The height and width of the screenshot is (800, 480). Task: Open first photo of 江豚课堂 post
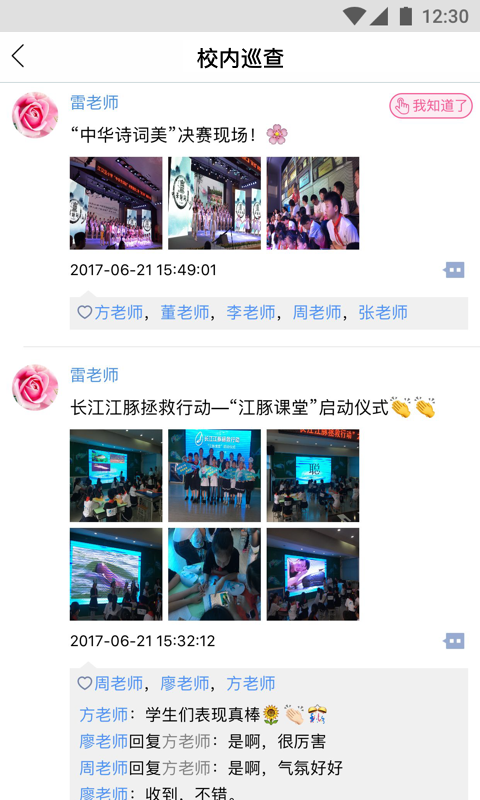(x=116, y=476)
